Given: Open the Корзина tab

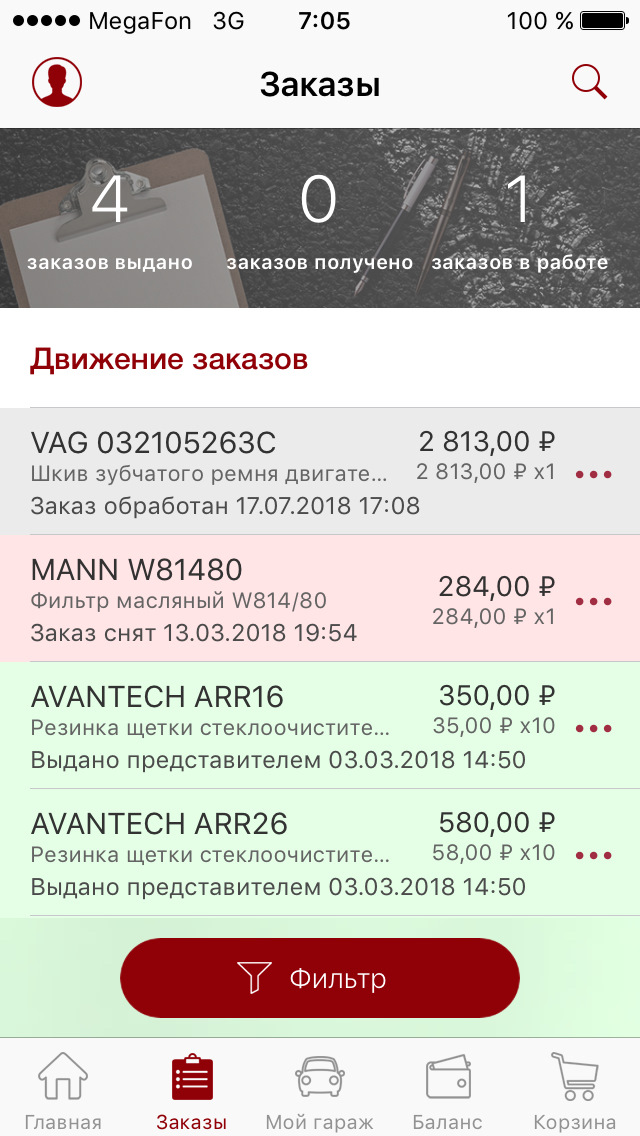Looking at the screenshot, I should (575, 1090).
